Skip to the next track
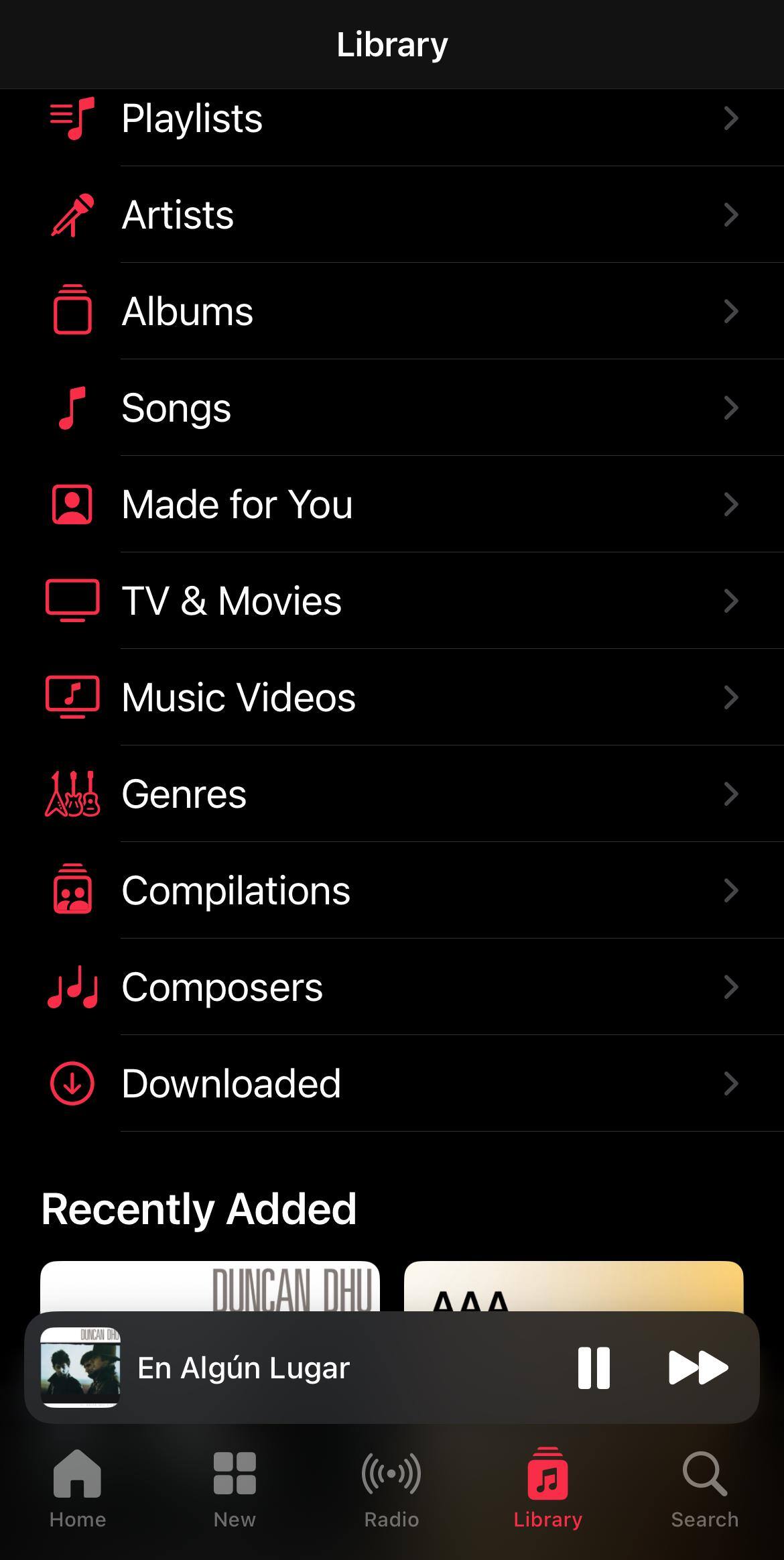784x1560 pixels. [698, 1368]
